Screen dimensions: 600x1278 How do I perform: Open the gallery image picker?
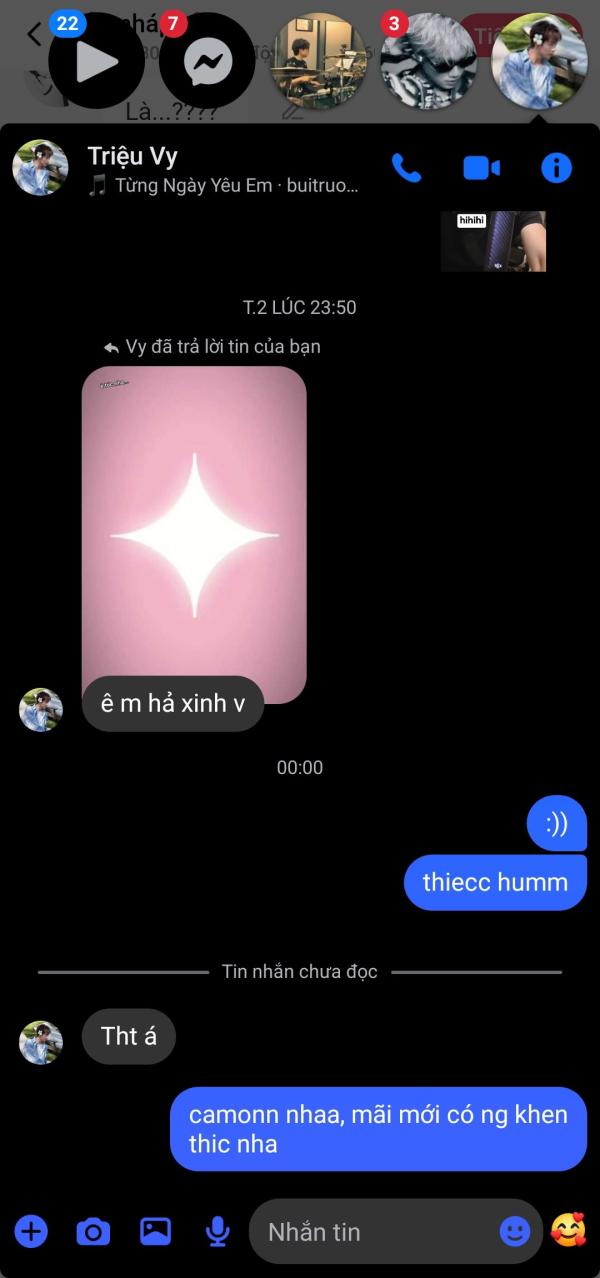(155, 1231)
